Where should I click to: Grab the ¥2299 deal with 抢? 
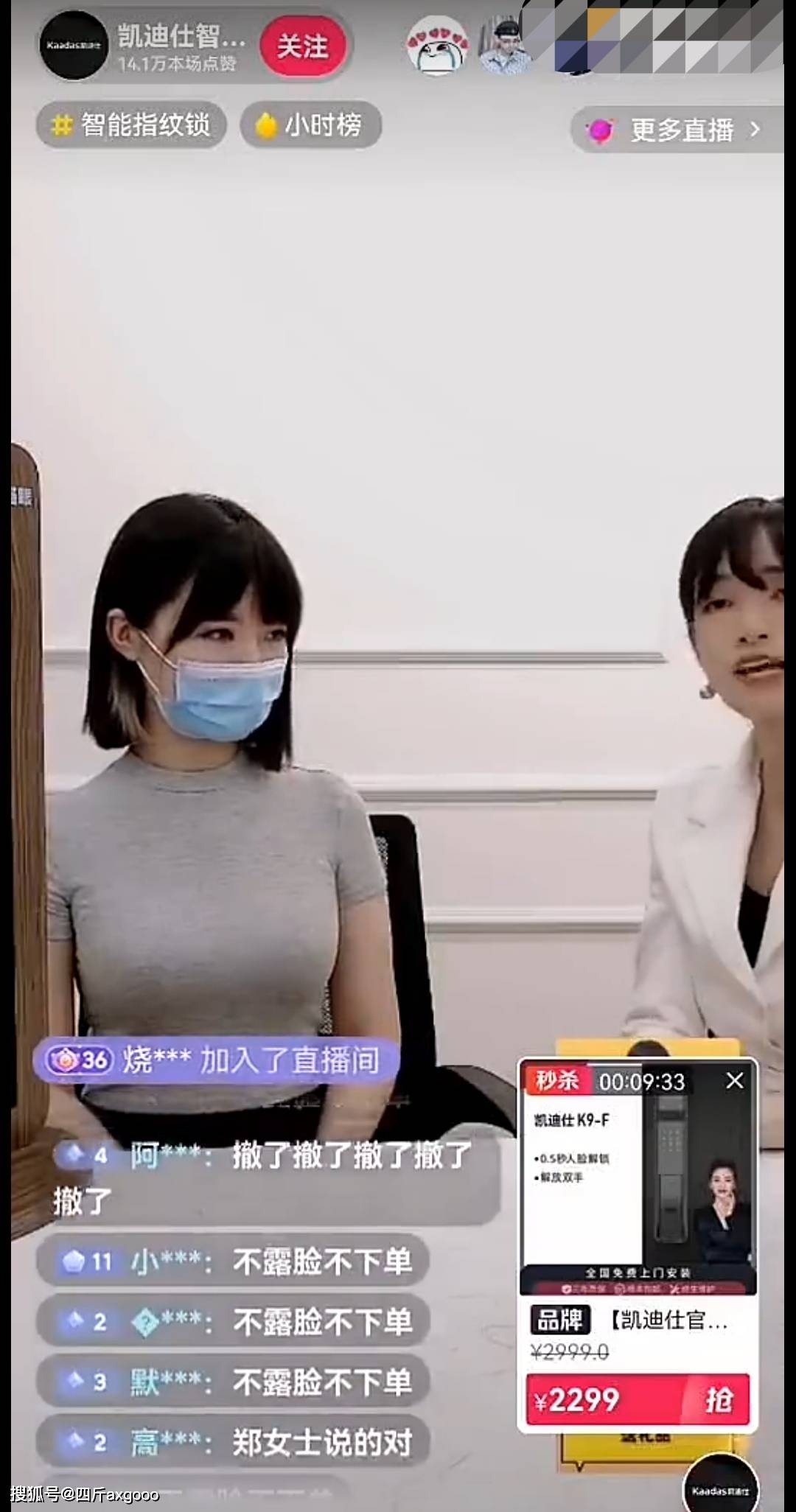638,1399
